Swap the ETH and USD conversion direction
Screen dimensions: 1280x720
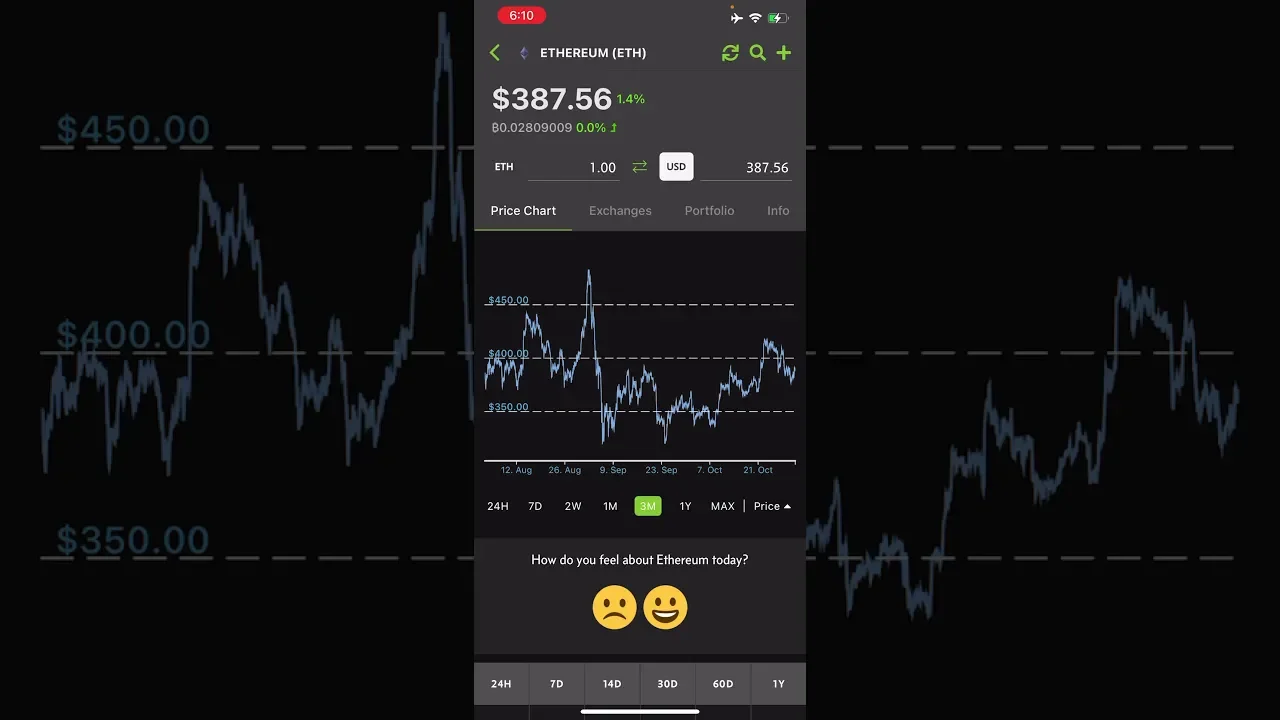pyautogui.click(x=639, y=167)
